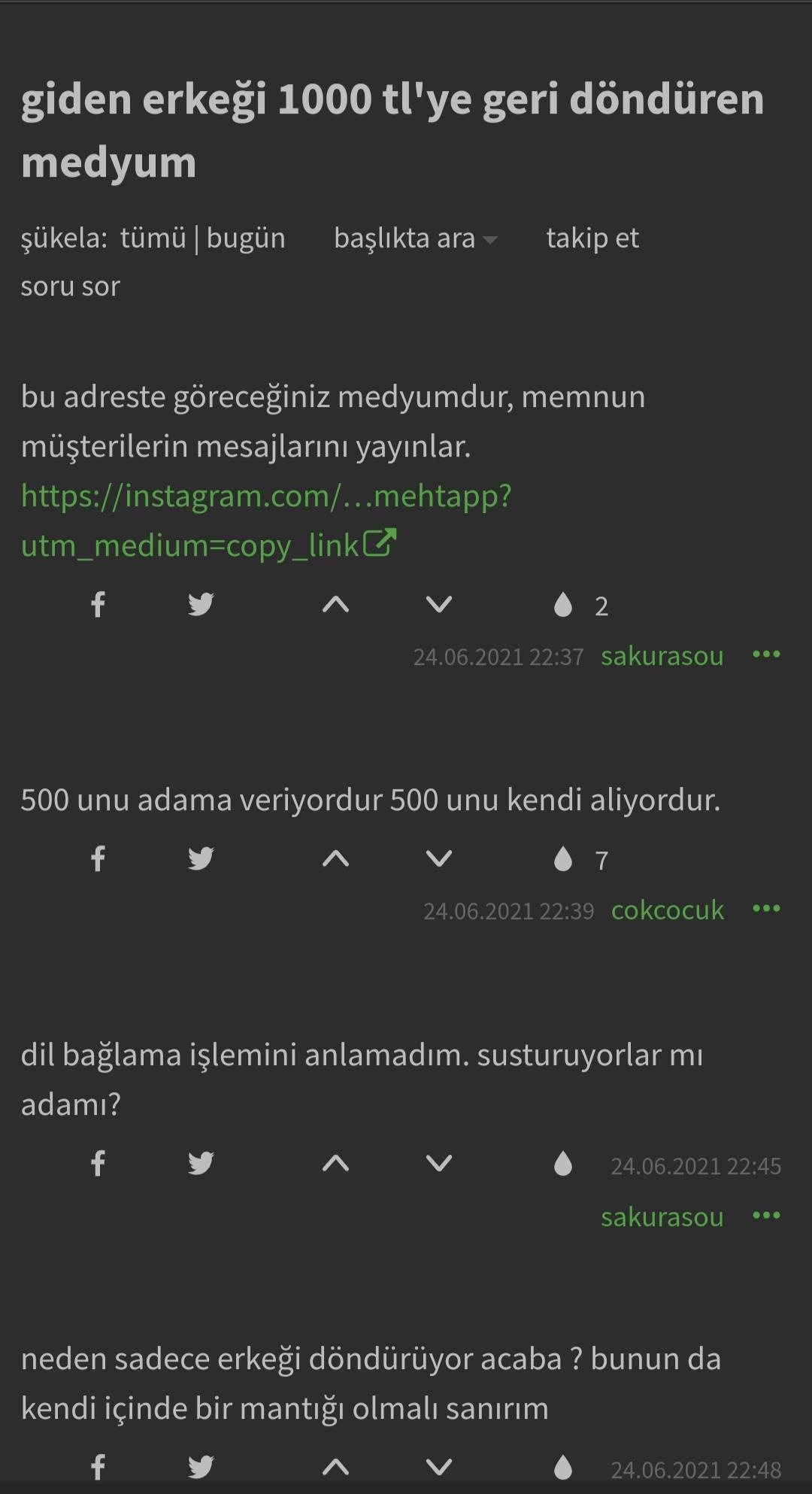812x1494 pixels.
Task: Share the dil bağlama entry on Facebook
Action: click(x=98, y=1164)
